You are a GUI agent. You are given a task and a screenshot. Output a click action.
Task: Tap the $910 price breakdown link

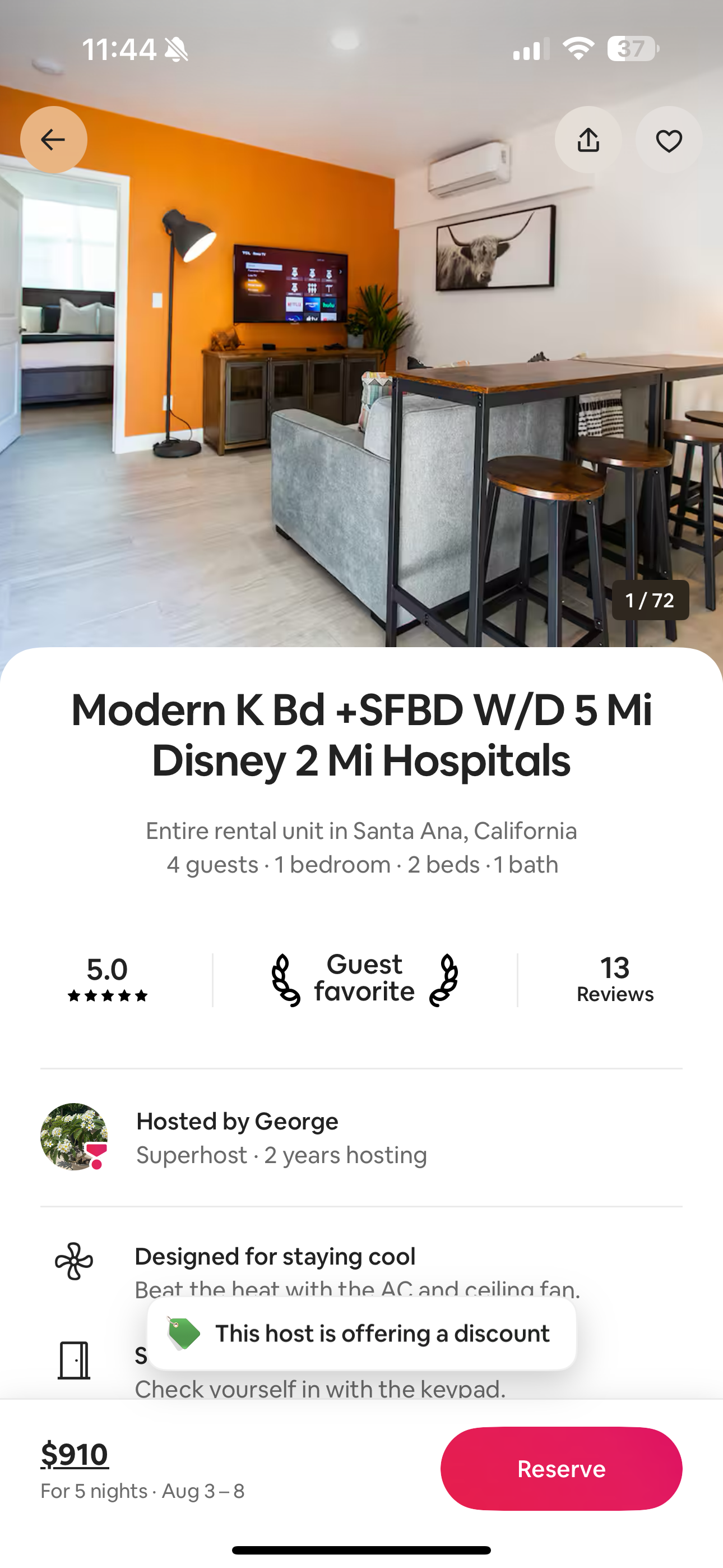(x=74, y=1454)
